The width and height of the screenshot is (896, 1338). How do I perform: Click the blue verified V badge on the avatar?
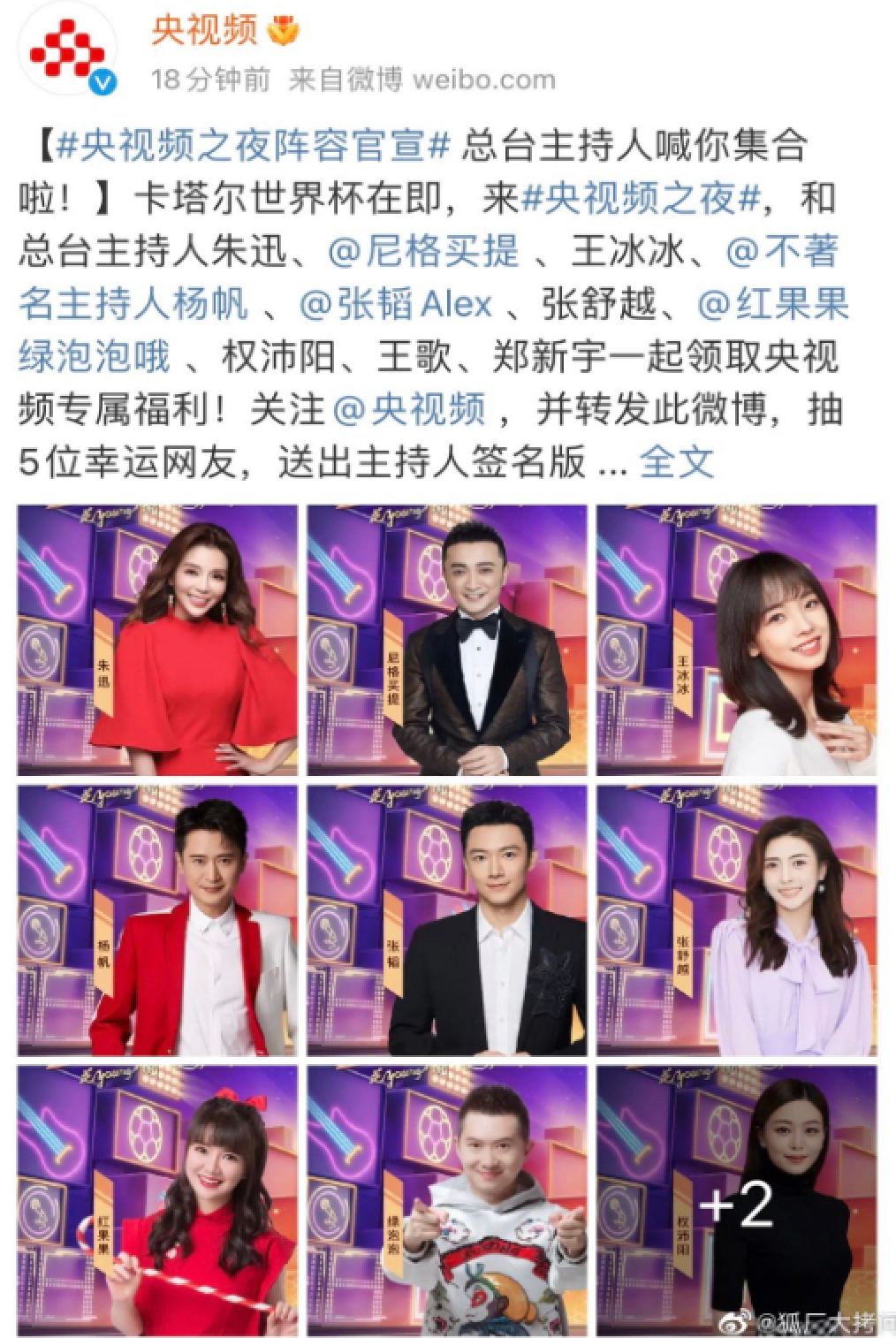[x=102, y=81]
